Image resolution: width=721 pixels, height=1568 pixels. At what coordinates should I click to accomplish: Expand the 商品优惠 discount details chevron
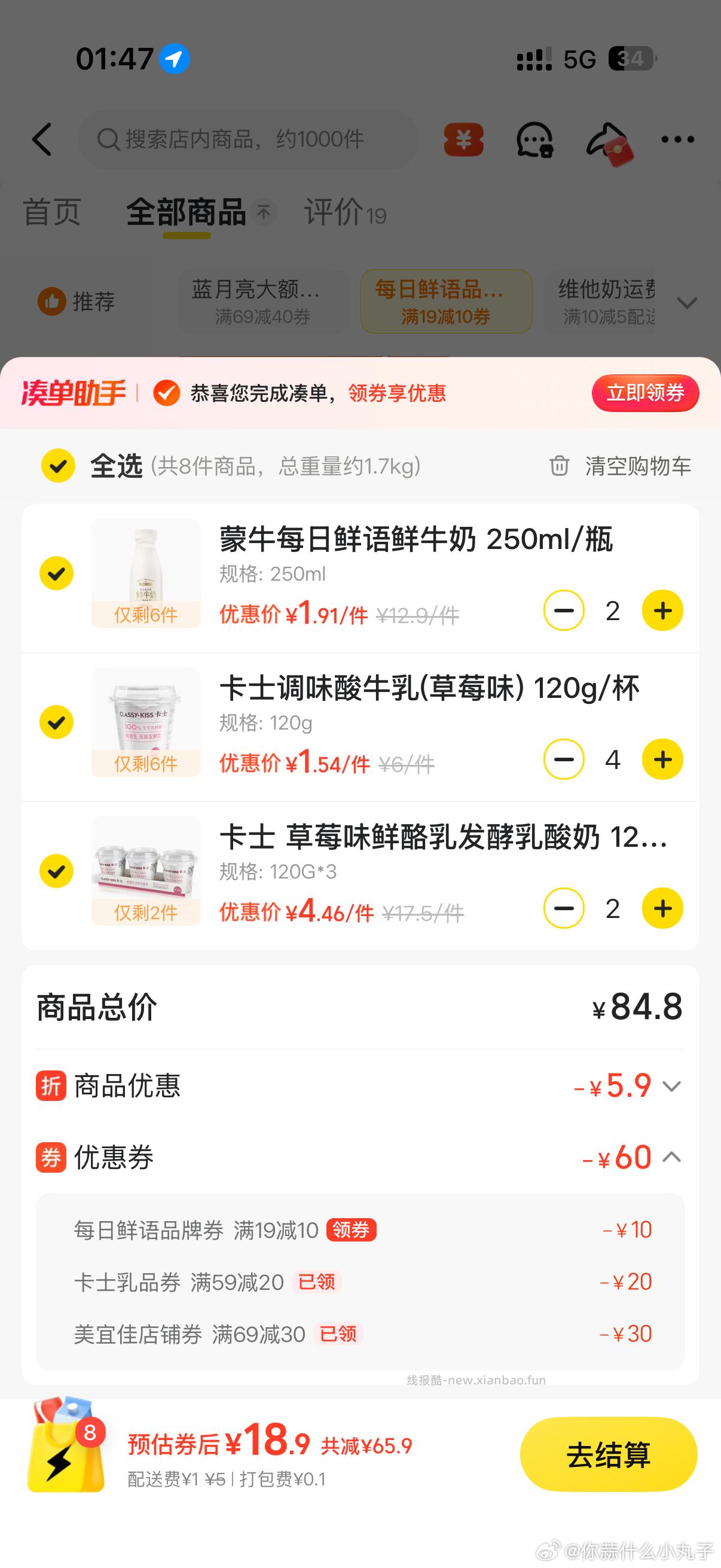[x=673, y=1086]
